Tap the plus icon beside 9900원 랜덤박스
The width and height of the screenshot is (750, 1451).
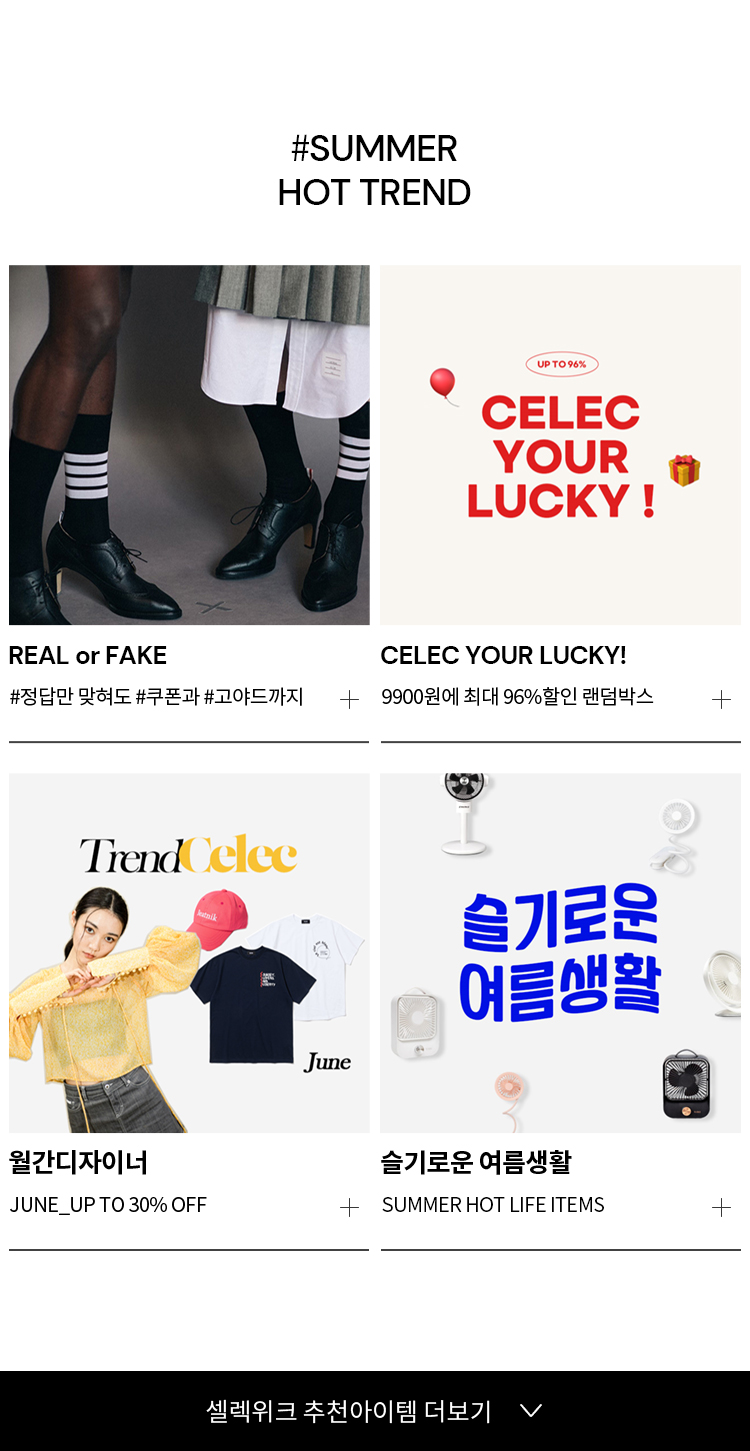[721, 699]
